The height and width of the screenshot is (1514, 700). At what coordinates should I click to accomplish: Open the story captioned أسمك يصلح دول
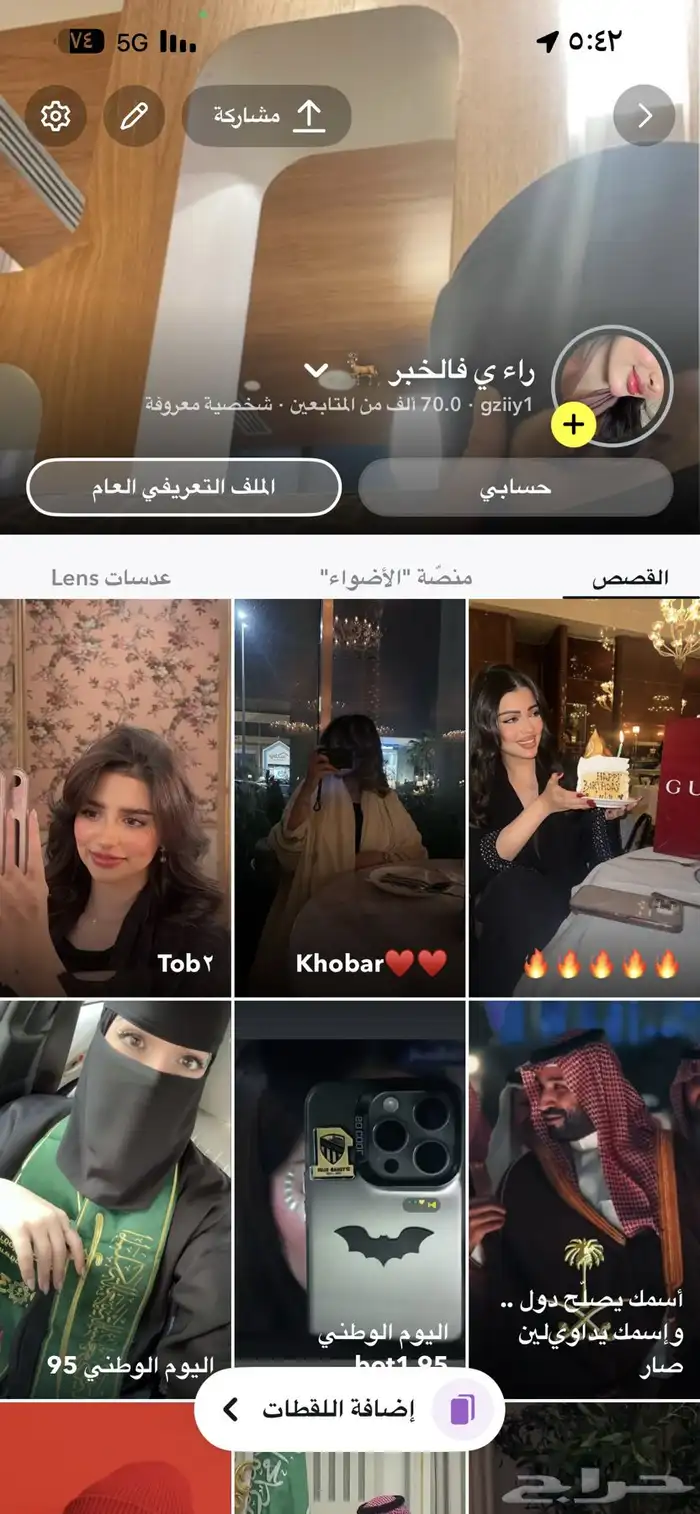(584, 1198)
